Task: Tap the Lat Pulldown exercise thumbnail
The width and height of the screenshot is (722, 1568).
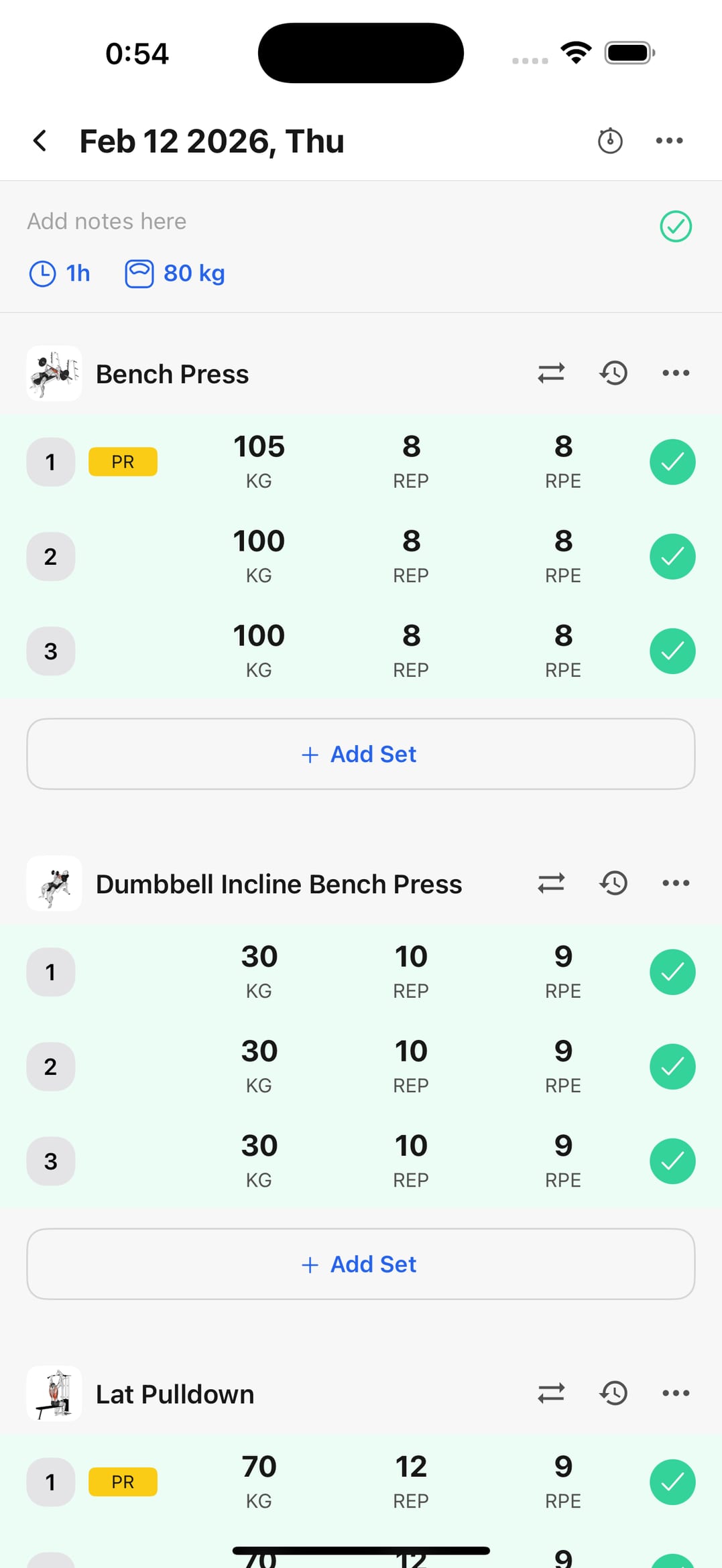Action: [x=53, y=1393]
